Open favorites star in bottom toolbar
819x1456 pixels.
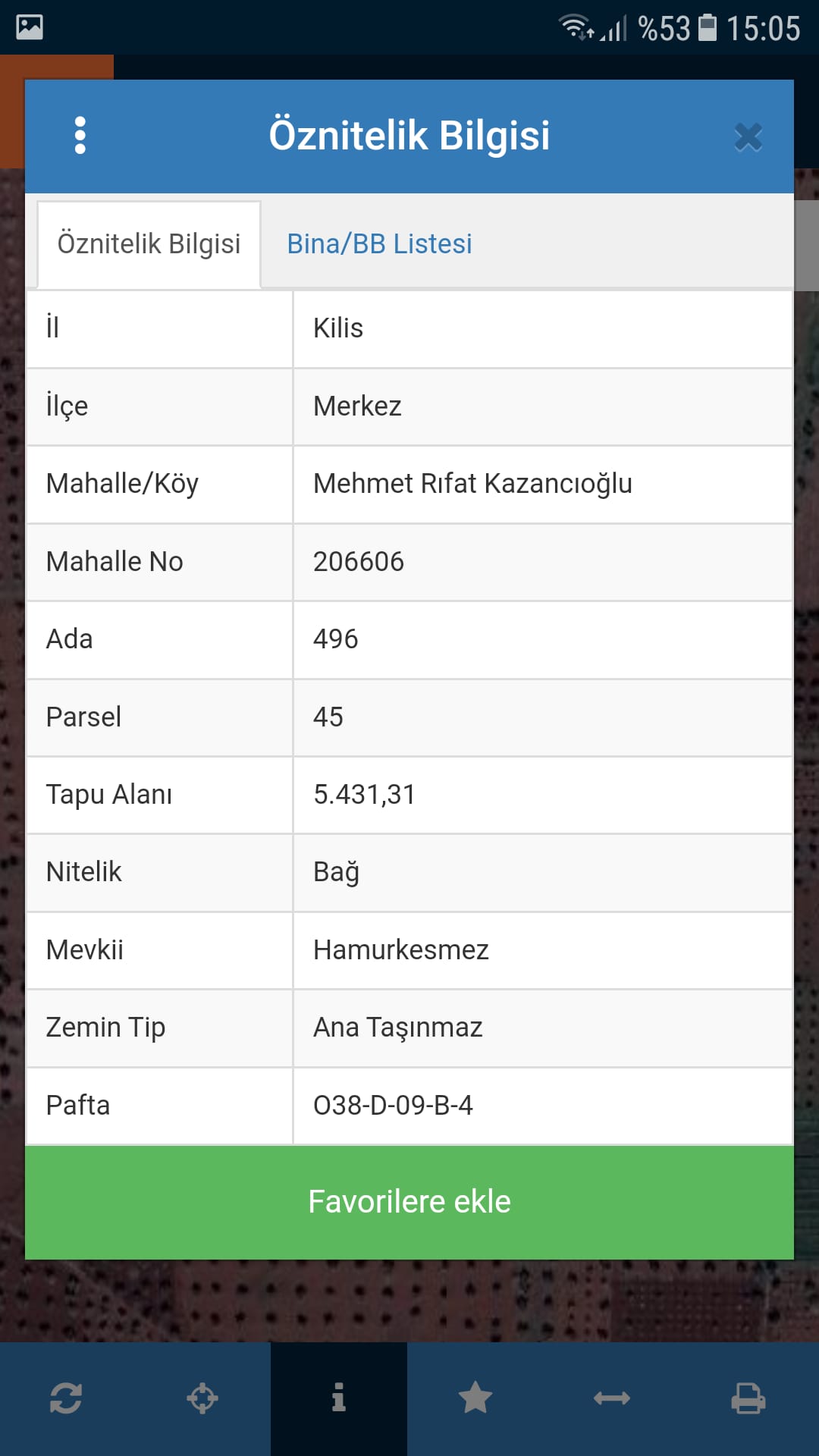475,1398
